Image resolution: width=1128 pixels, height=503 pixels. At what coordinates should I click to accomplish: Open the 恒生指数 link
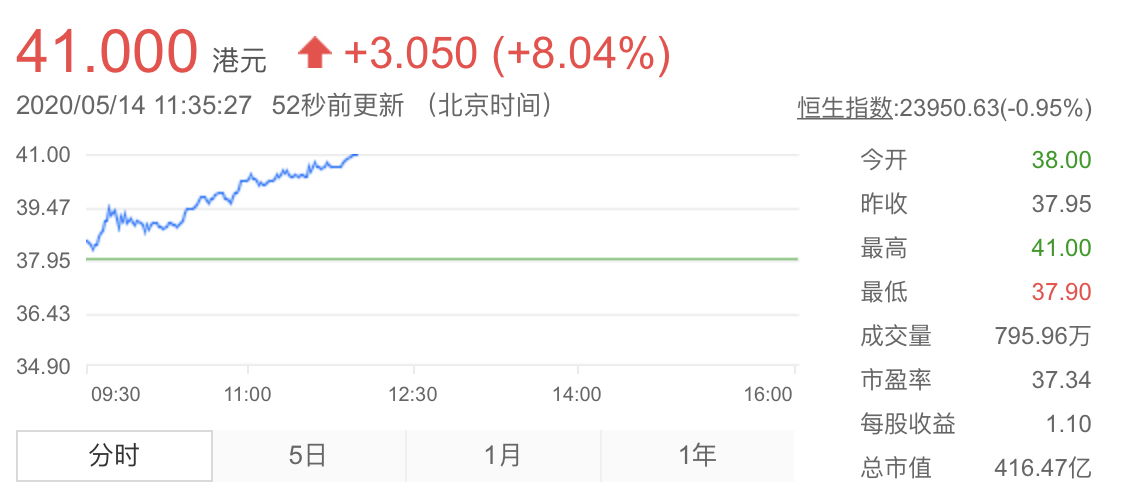[x=844, y=108]
